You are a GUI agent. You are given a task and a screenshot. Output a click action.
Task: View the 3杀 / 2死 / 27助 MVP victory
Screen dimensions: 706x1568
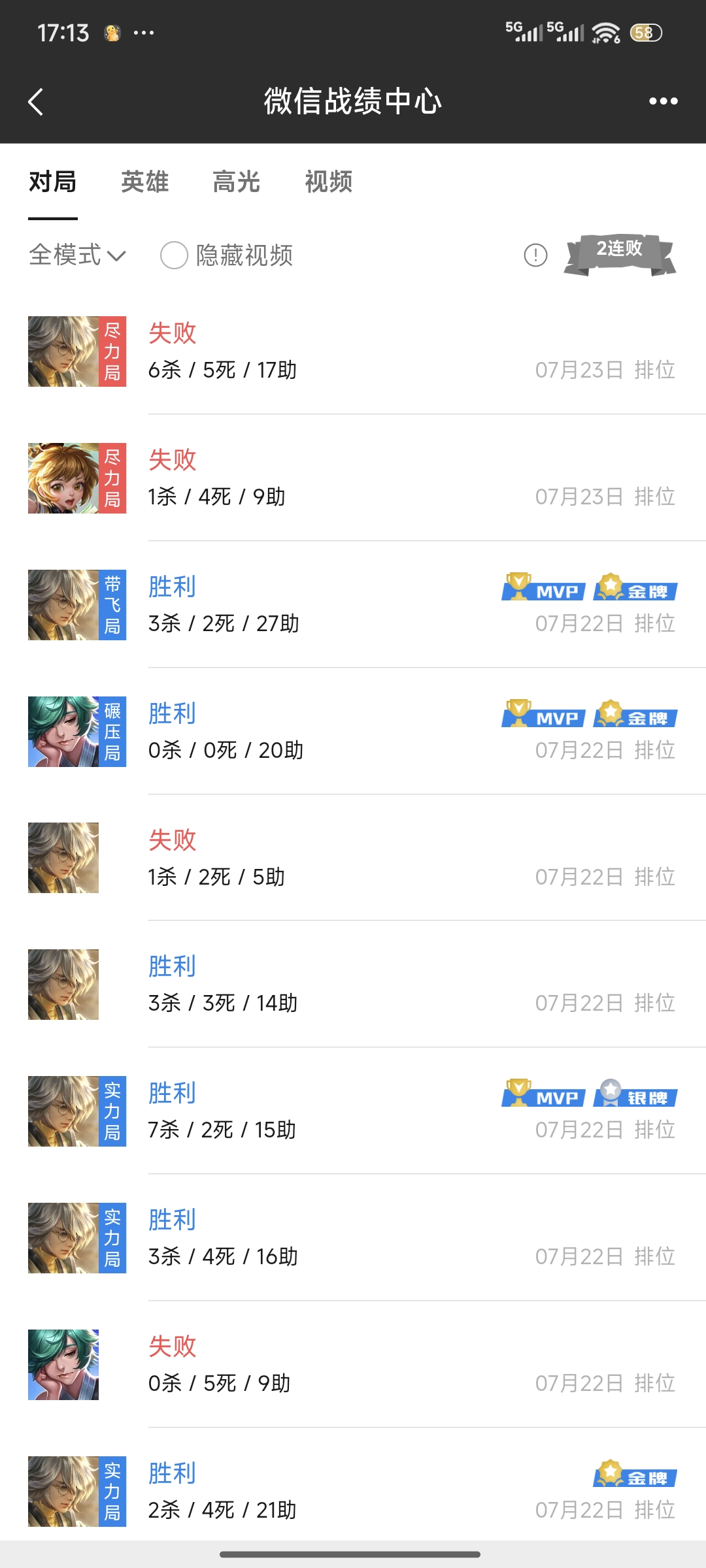(x=353, y=605)
